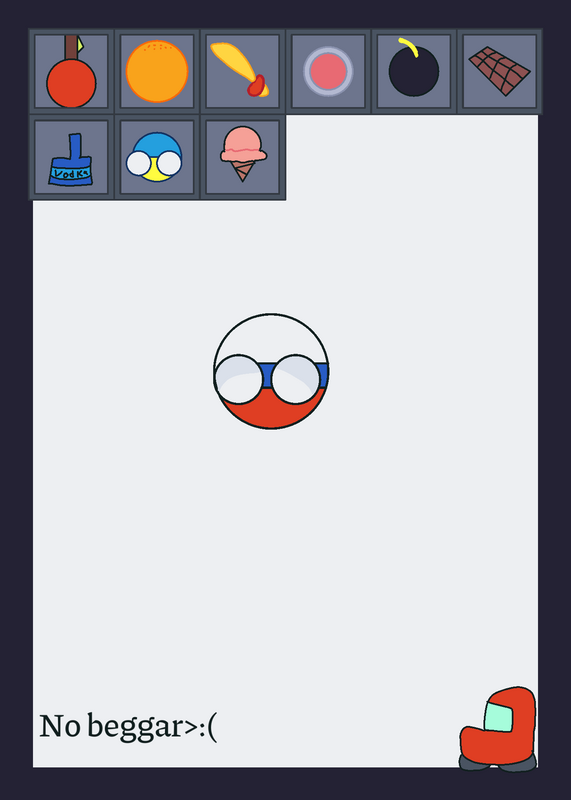Select the pink circle on plate item
The width and height of the screenshot is (571, 800).
tap(328, 71)
